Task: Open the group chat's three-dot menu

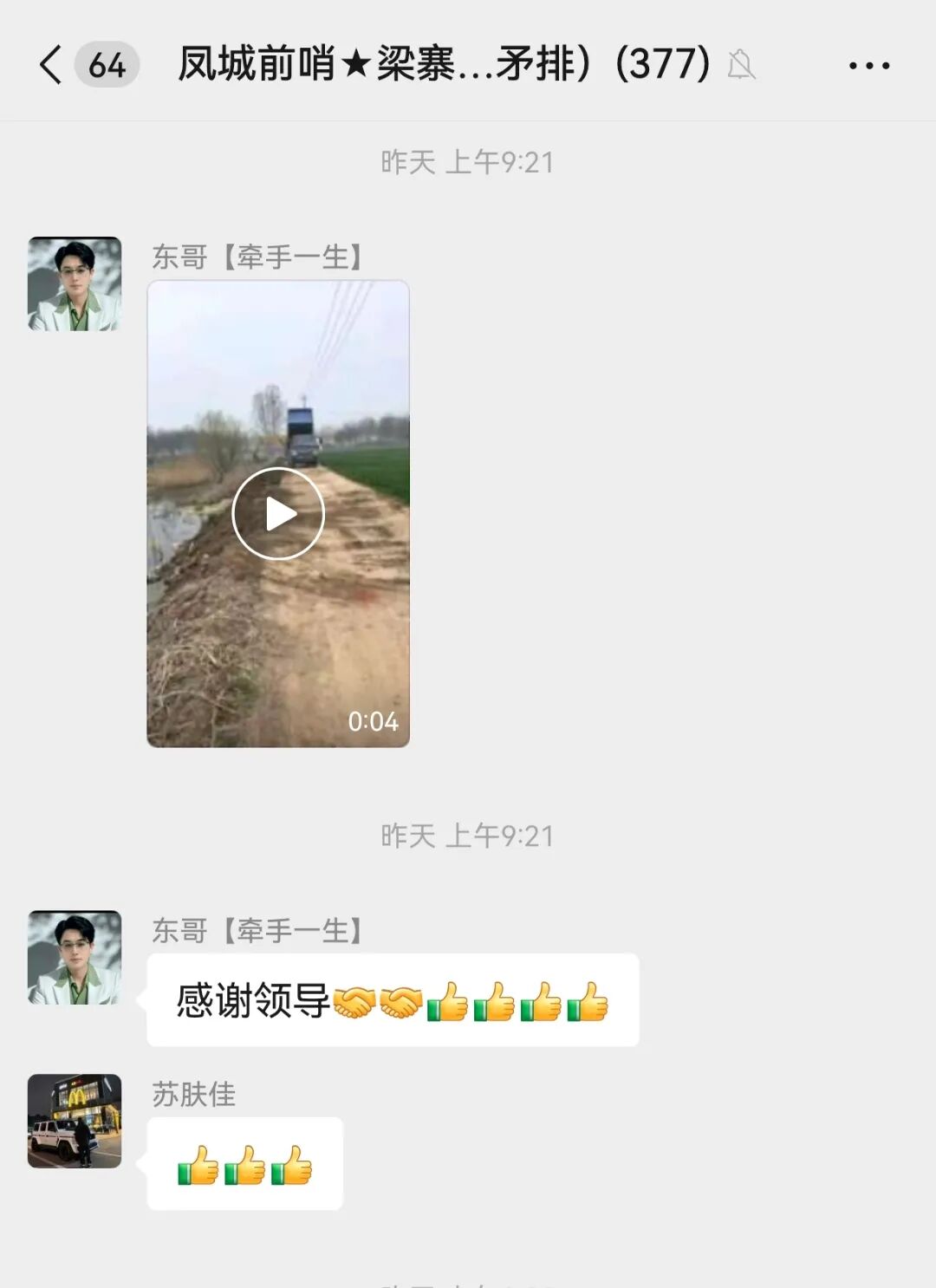Action: point(868,65)
